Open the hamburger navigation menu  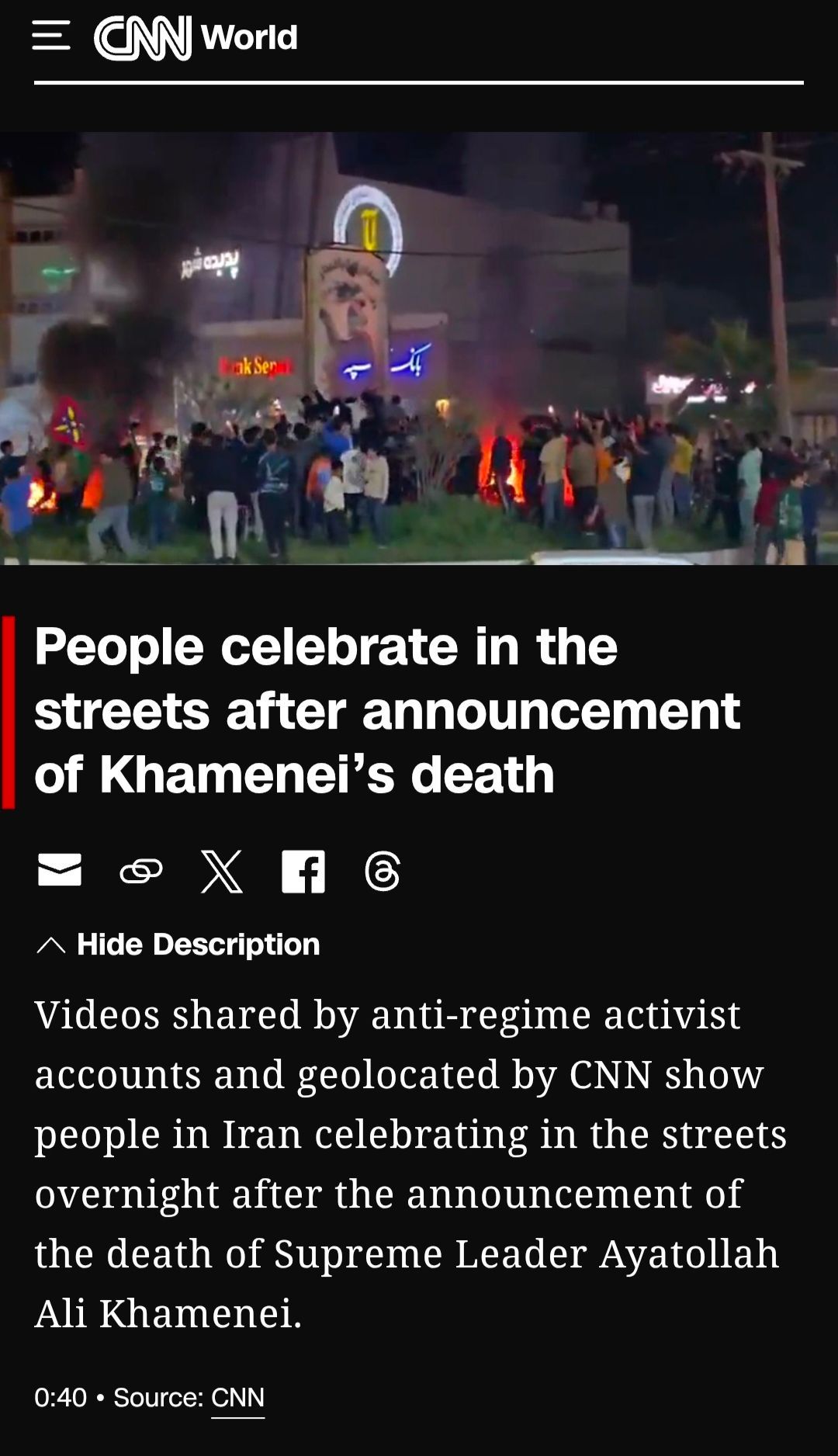pos(51,36)
